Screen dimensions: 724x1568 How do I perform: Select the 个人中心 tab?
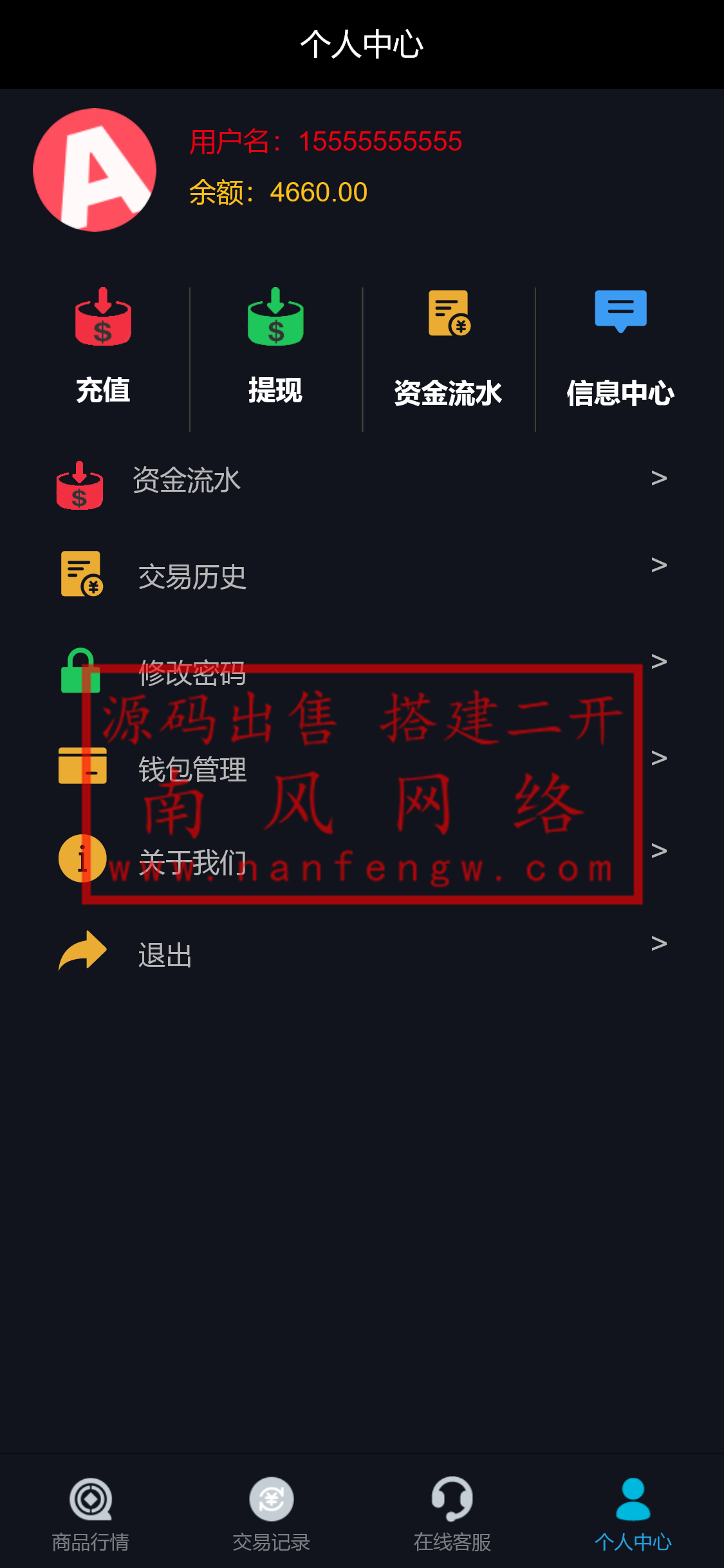633,1514
